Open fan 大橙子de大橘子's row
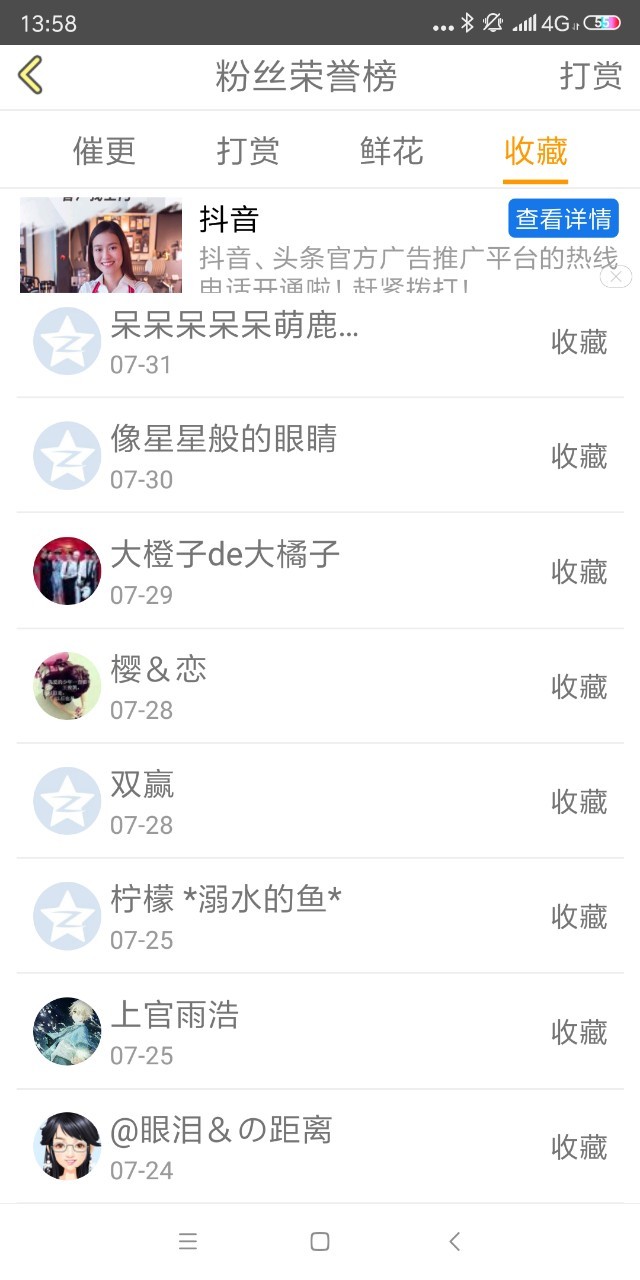This screenshot has height=1280, width=640. click(320, 571)
